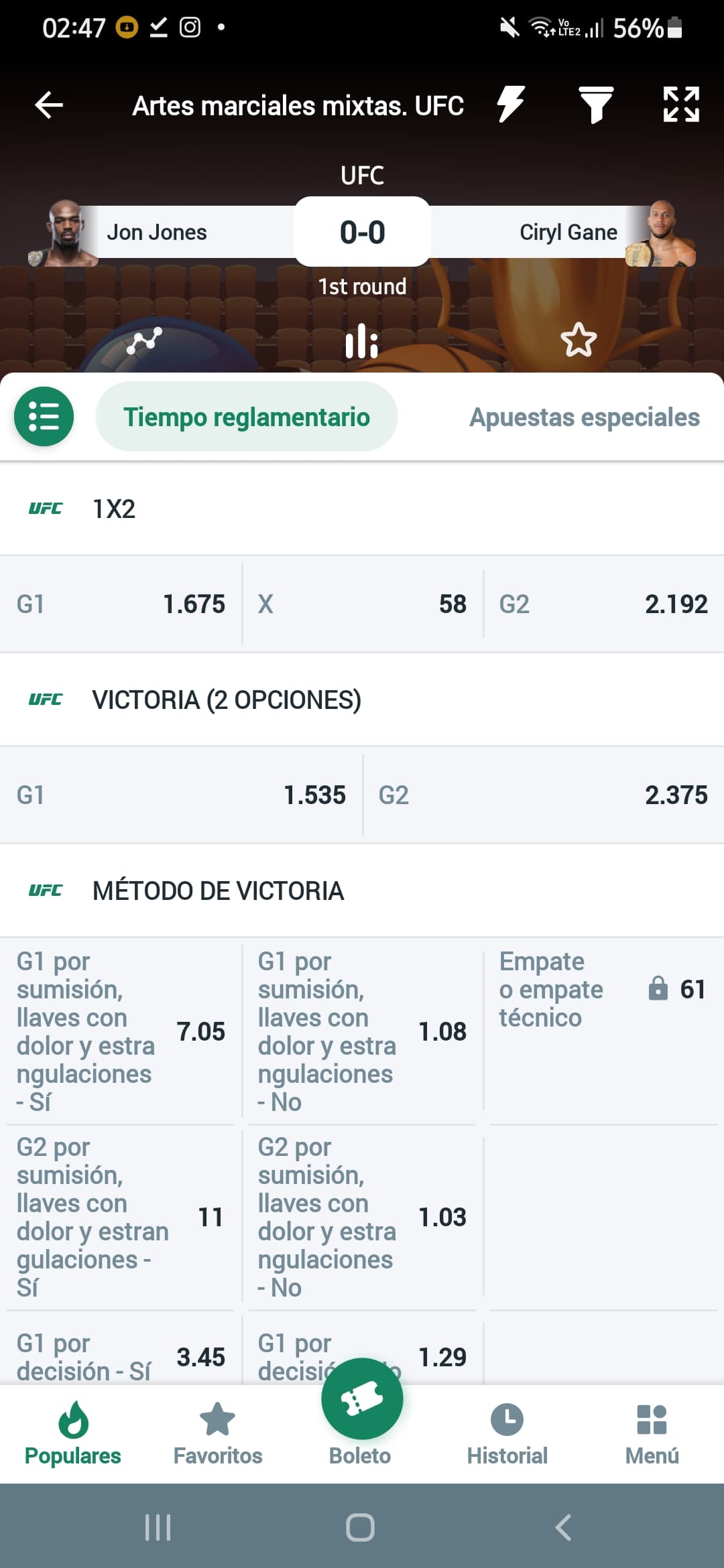Choose G2 at 2.375 in Victoria
Viewport: 724px width, 1568px height.
pos(543,795)
